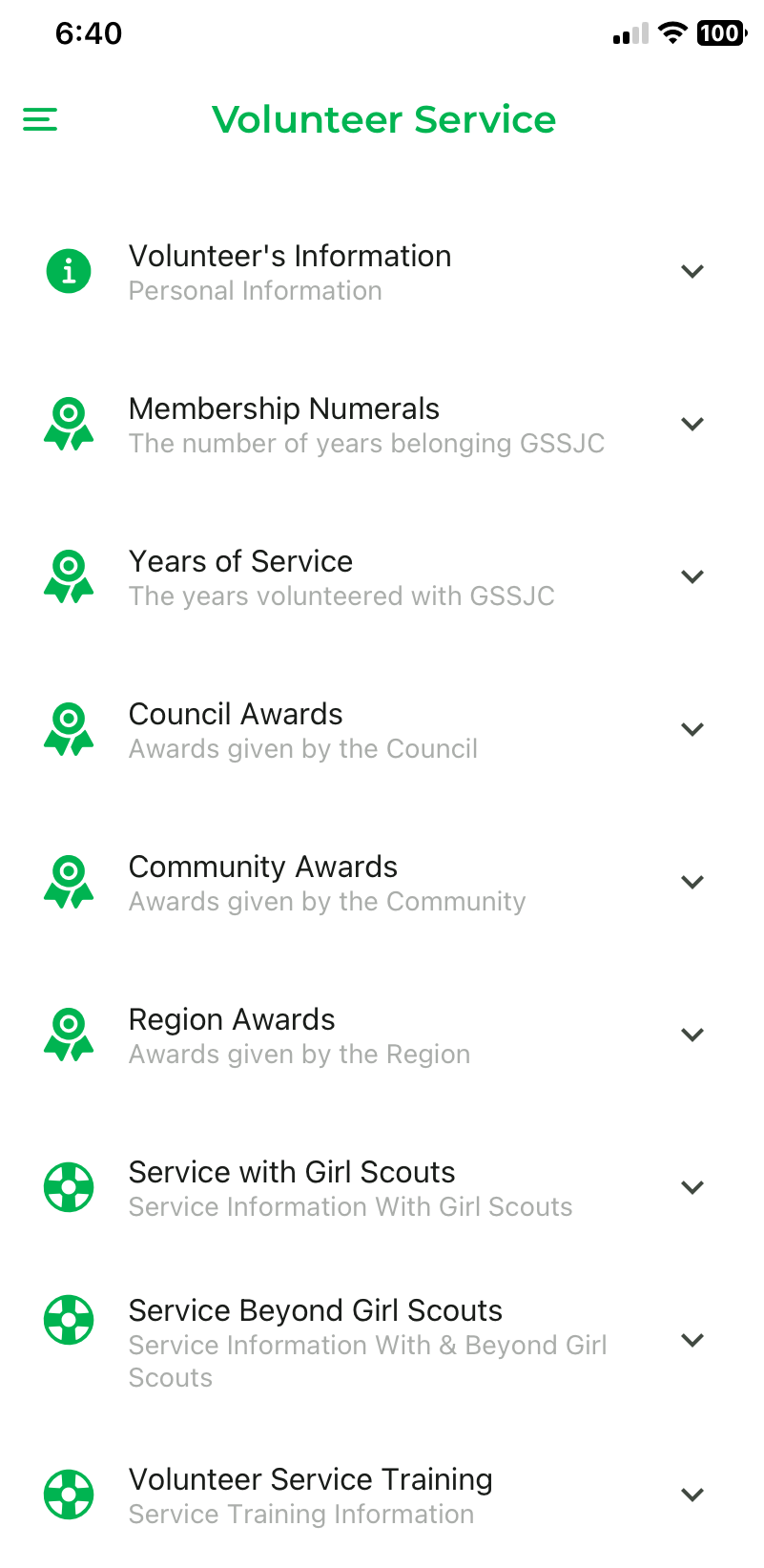Expand Service with Girl Scouts
The width and height of the screenshot is (764, 1568).
click(382, 1188)
